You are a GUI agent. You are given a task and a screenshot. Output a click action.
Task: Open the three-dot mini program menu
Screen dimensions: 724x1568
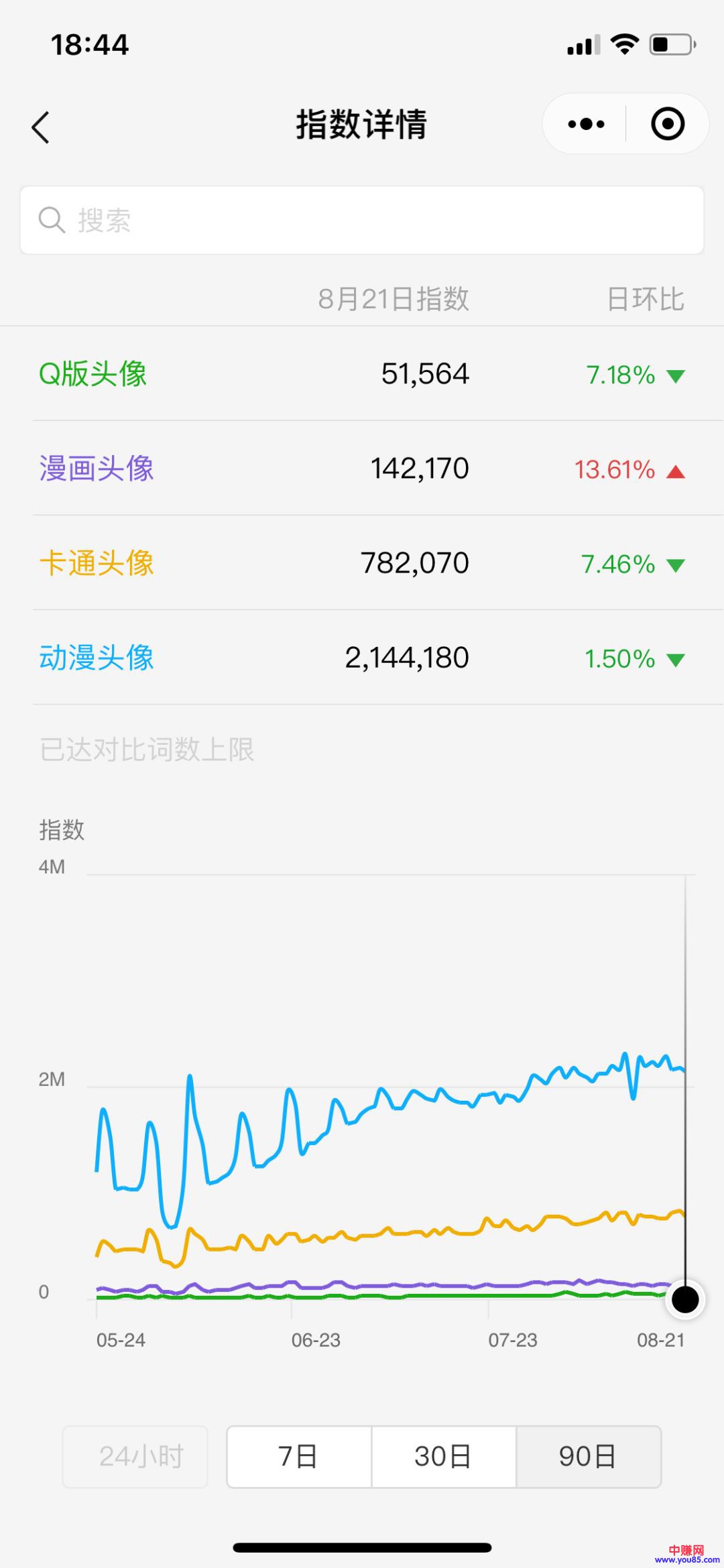point(586,124)
